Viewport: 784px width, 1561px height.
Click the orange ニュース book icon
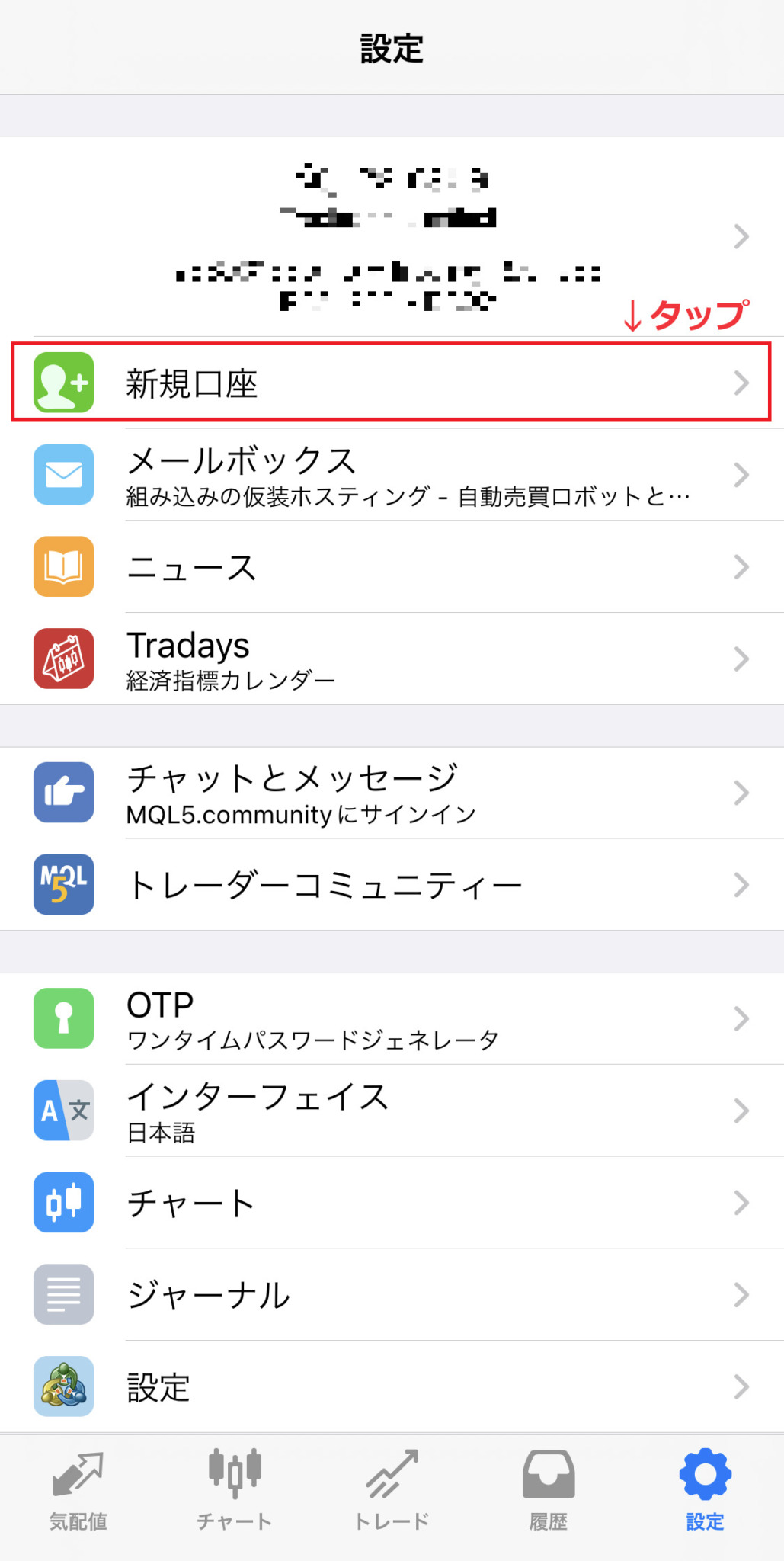pyautogui.click(x=63, y=566)
